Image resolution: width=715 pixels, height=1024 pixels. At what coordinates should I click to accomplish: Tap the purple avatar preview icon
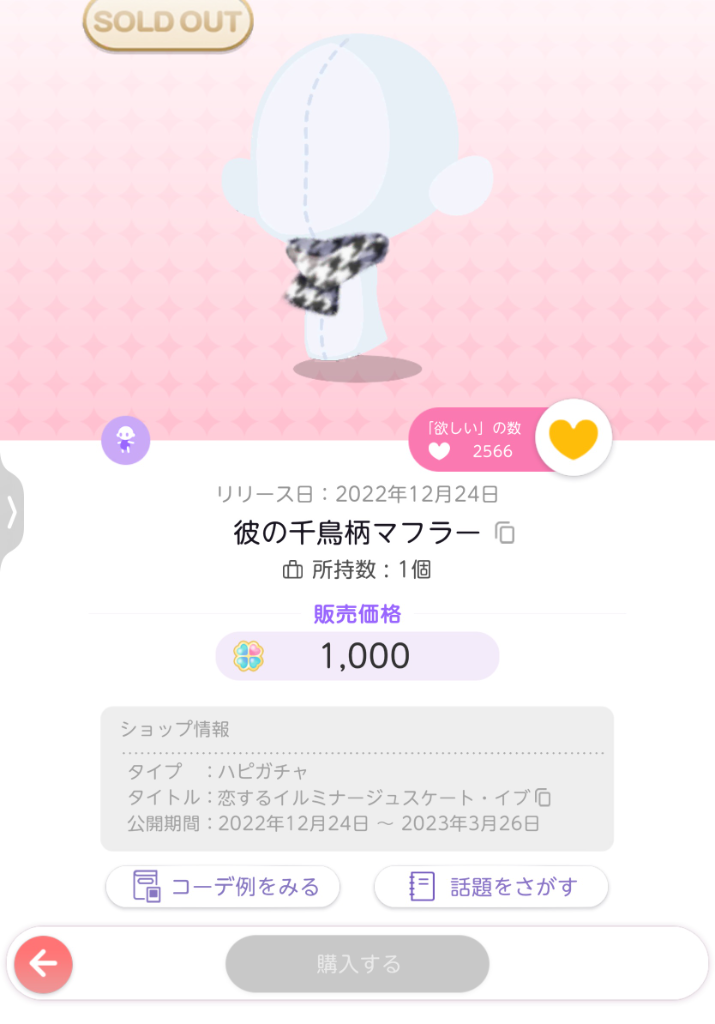point(126,440)
